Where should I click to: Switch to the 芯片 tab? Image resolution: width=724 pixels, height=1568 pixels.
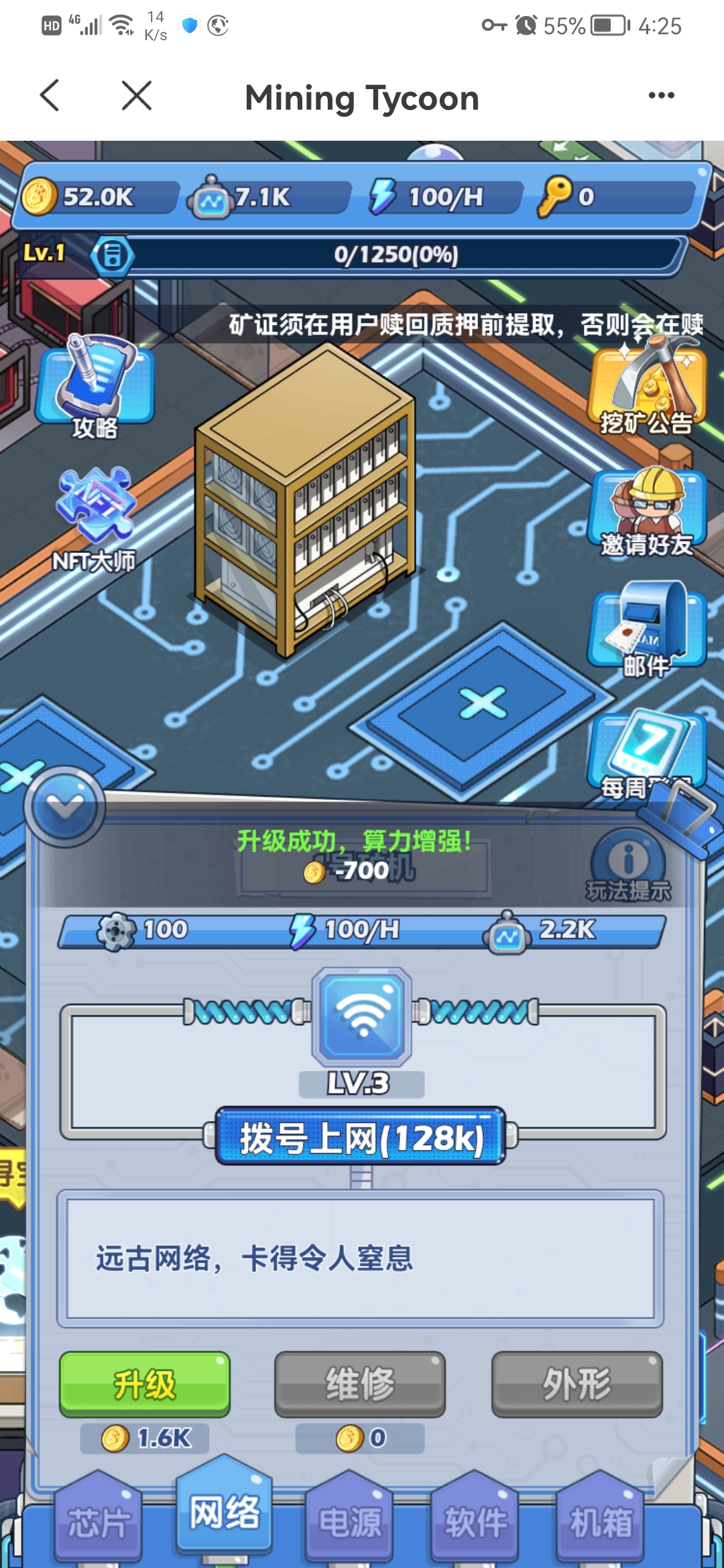pos(99,1522)
